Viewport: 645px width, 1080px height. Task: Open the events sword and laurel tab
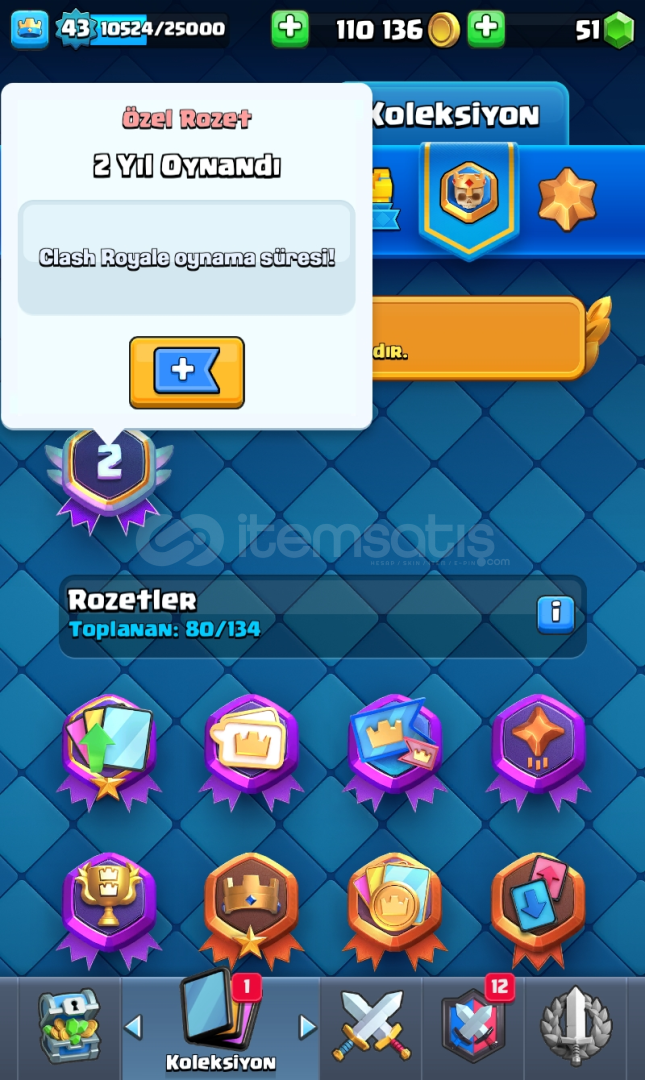575,1026
